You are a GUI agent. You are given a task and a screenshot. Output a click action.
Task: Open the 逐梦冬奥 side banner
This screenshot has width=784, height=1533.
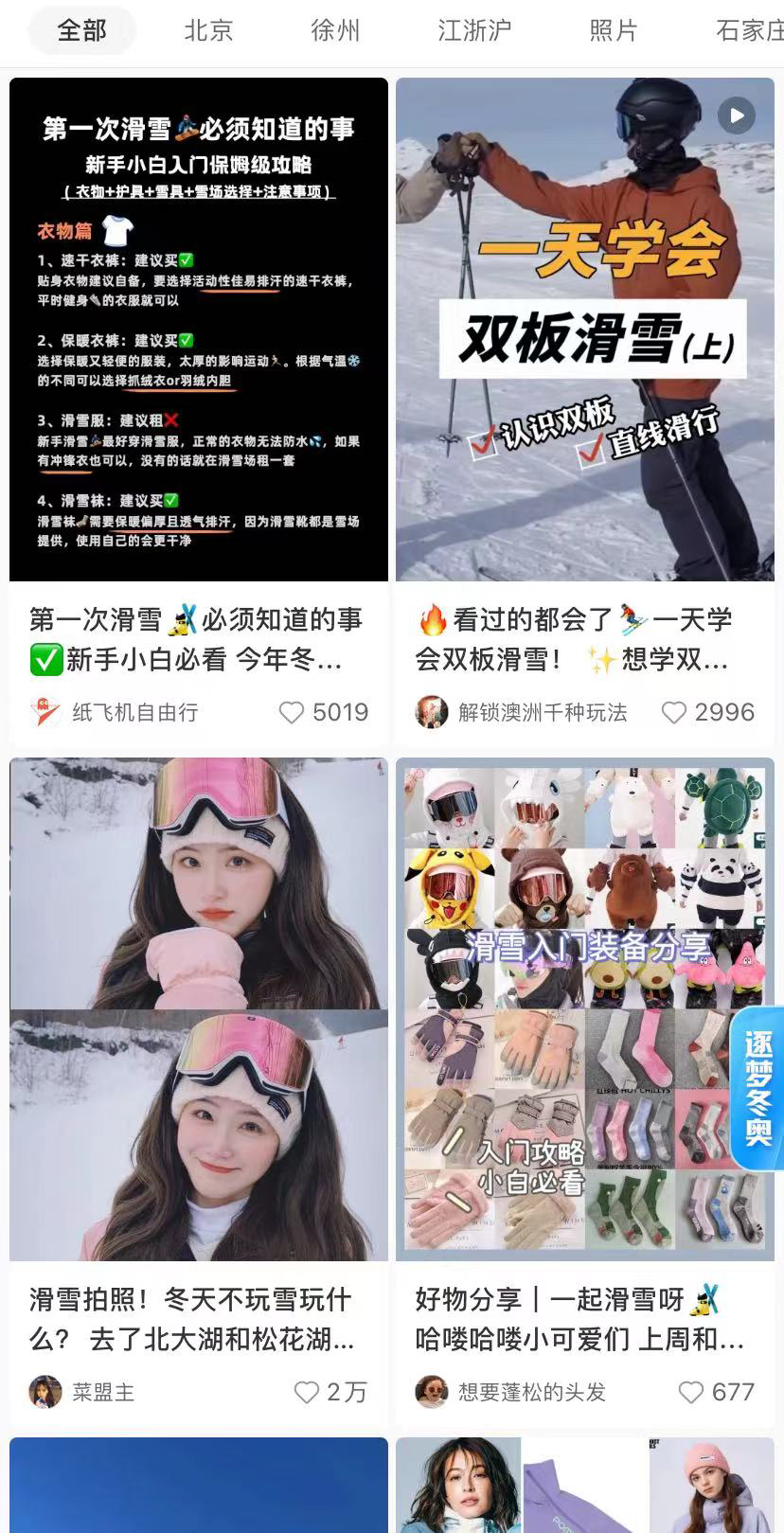tap(758, 1089)
